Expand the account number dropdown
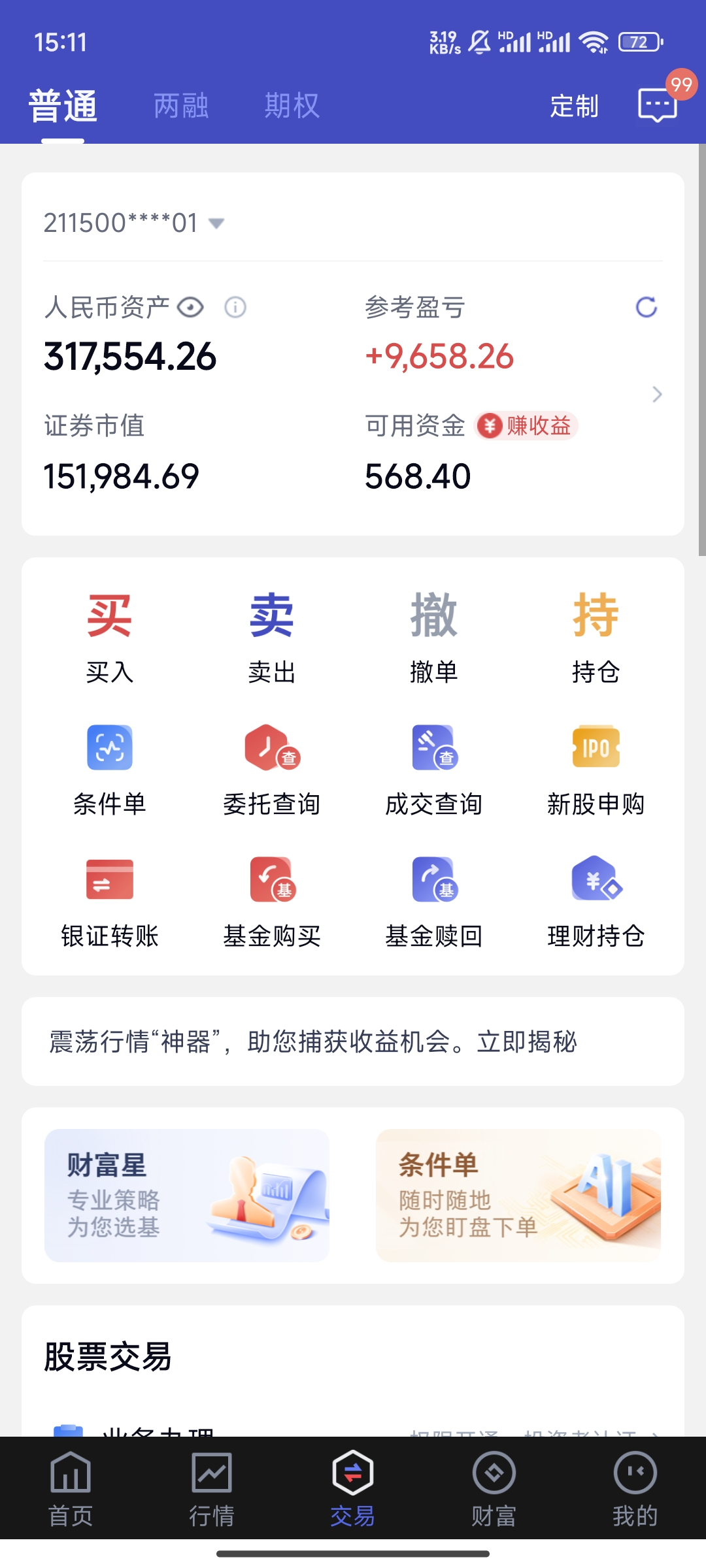 point(216,223)
